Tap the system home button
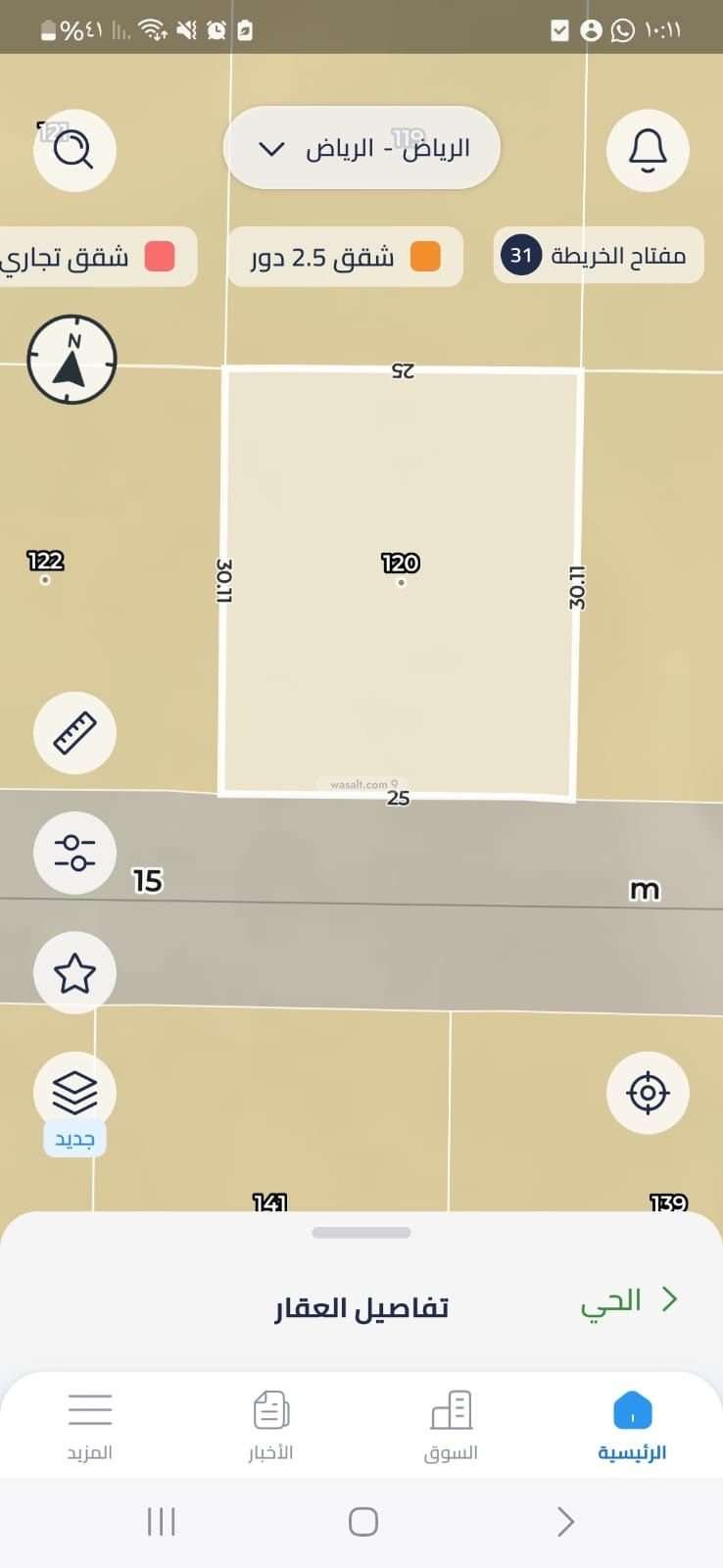 click(x=362, y=1522)
